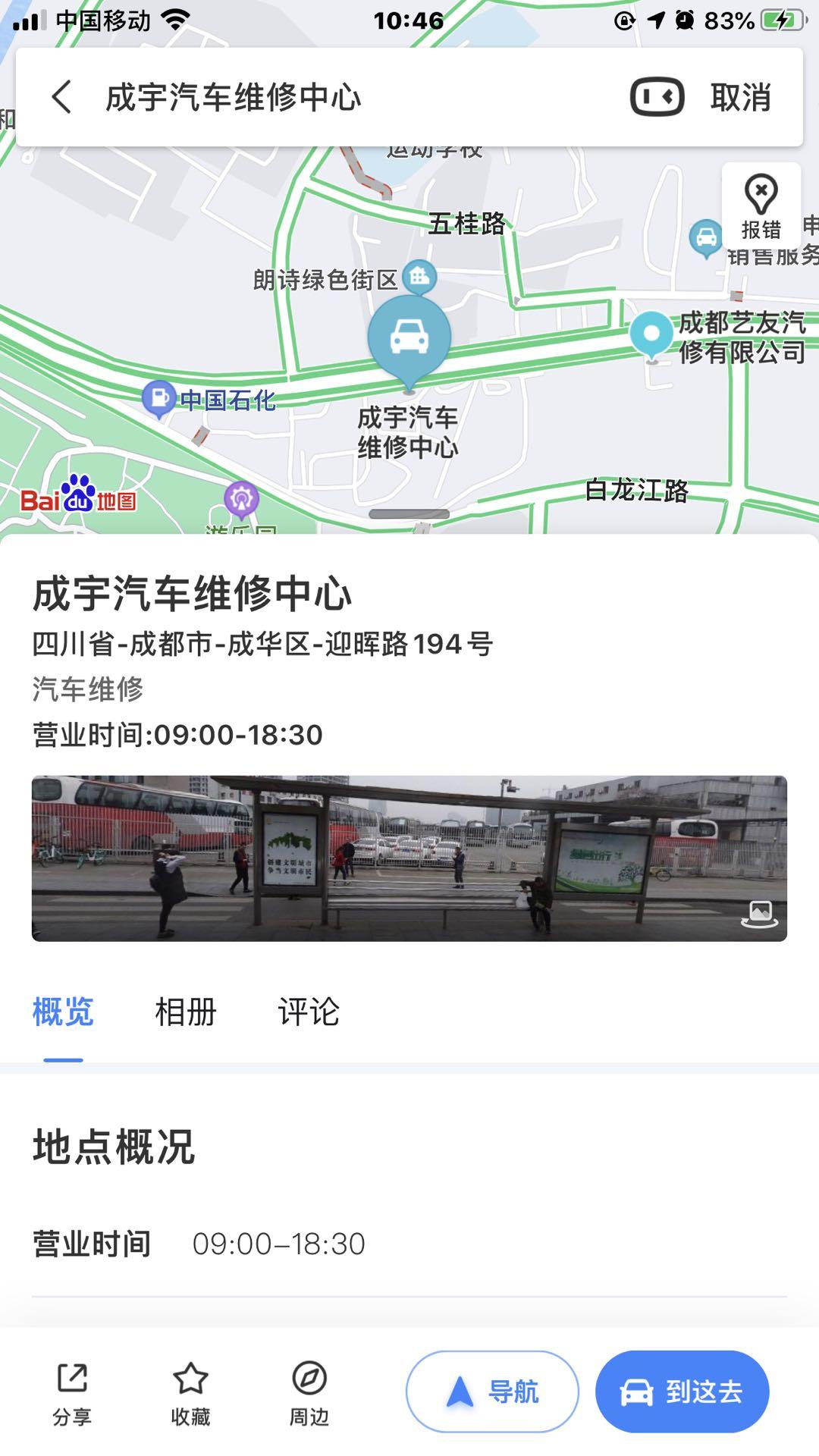Switch to the 概览 tab

(63, 1012)
